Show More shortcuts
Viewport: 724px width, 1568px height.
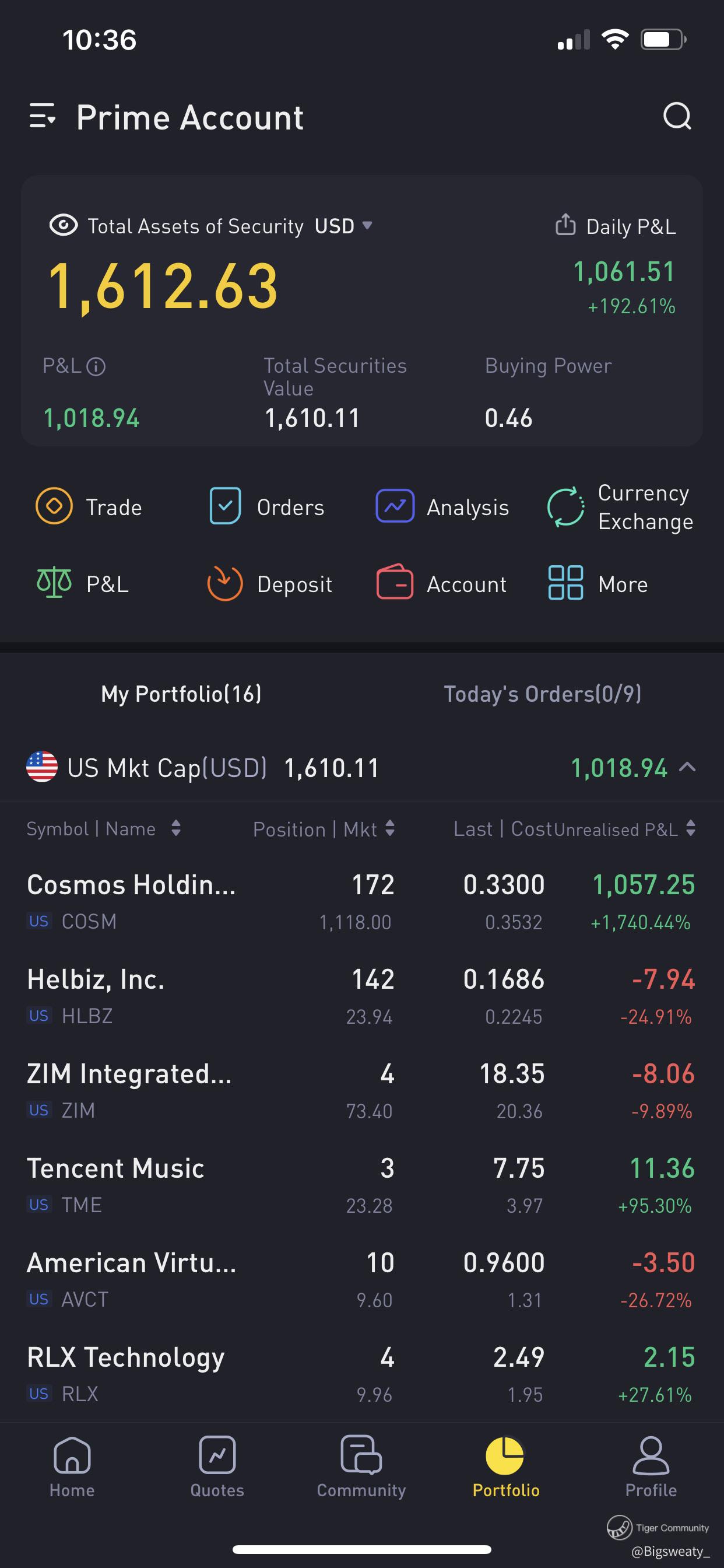click(598, 583)
